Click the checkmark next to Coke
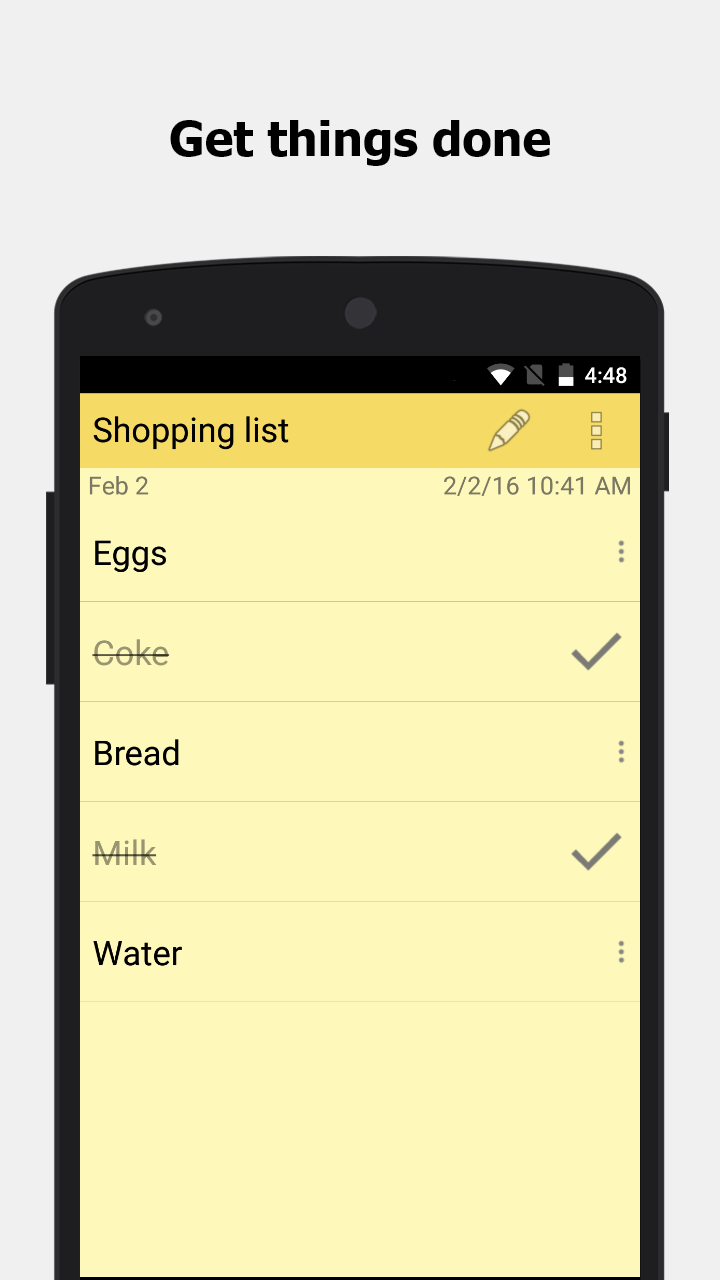720x1280 pixels. 596,651
